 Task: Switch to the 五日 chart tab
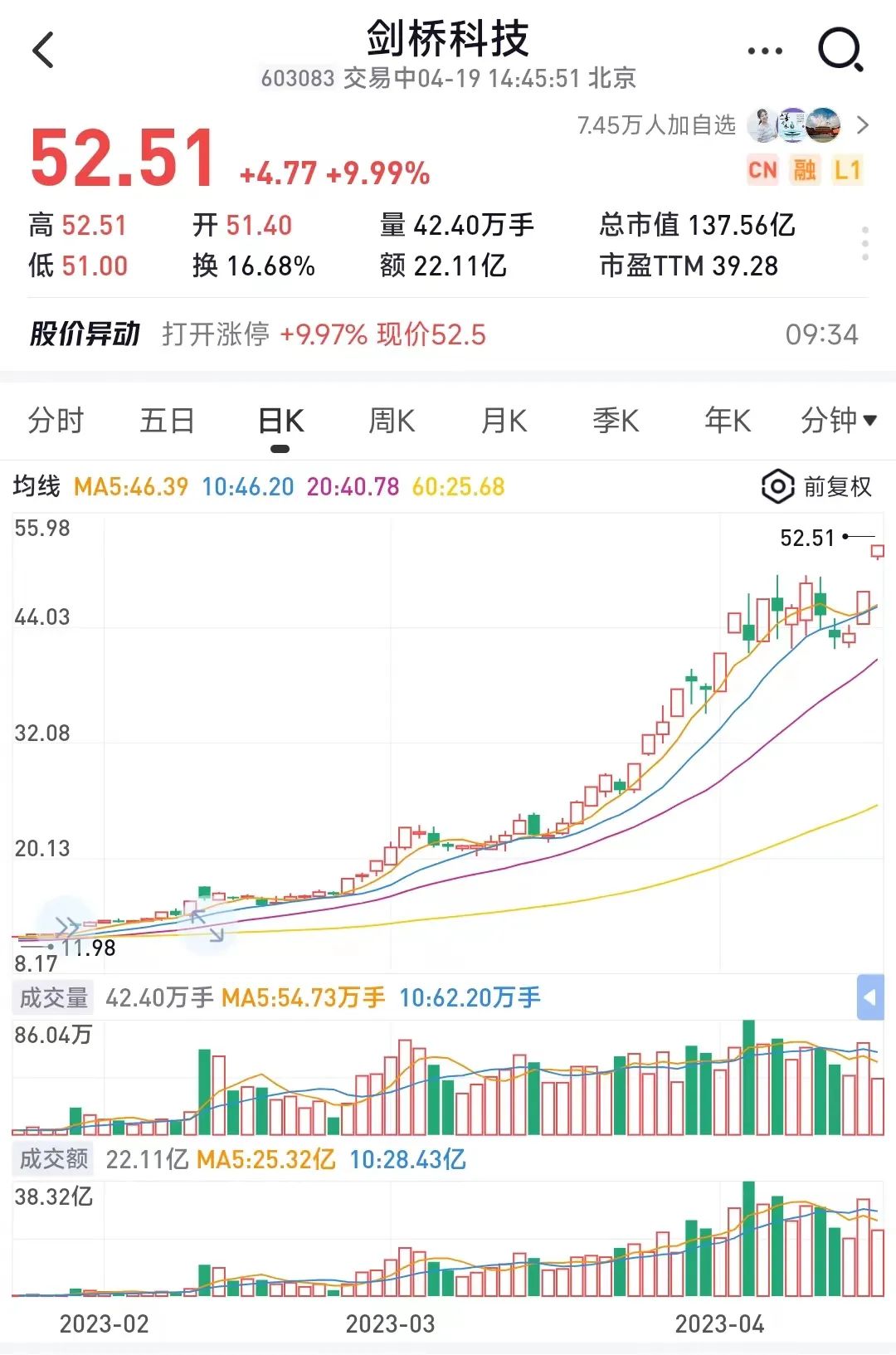pyautogui.click(x=167, y=421)
